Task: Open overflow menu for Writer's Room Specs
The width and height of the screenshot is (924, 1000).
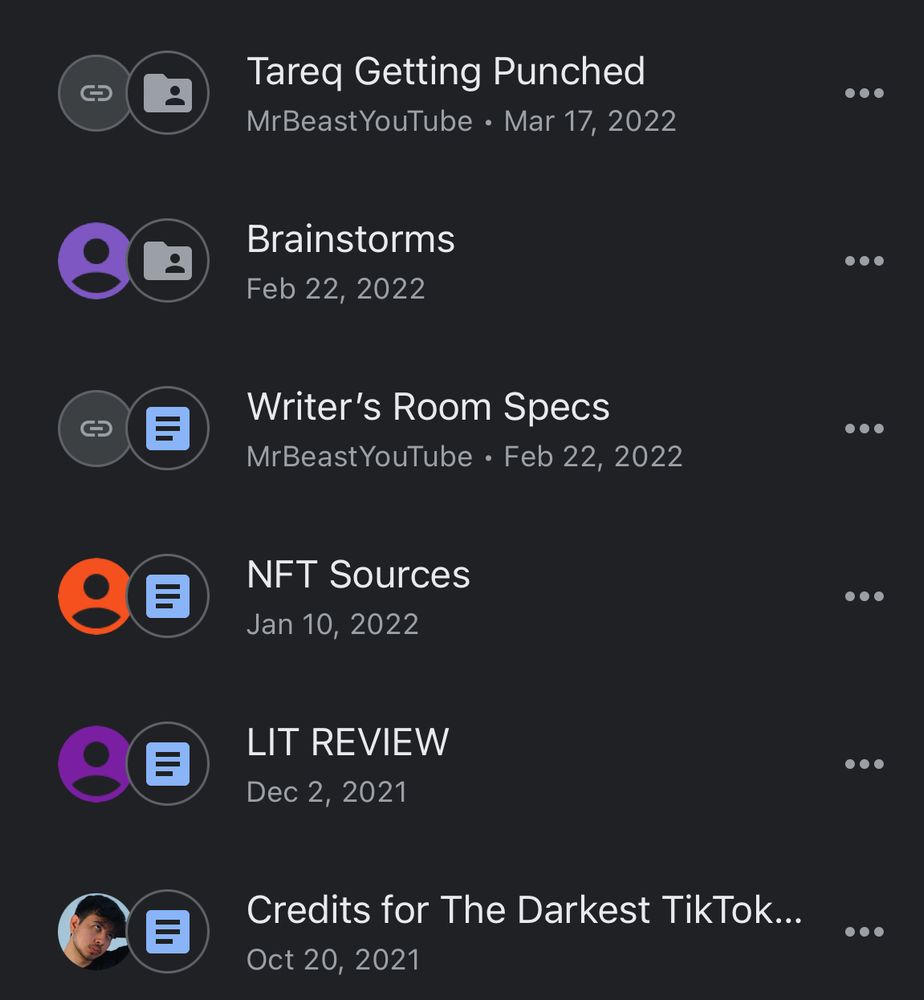Action: 864,429
